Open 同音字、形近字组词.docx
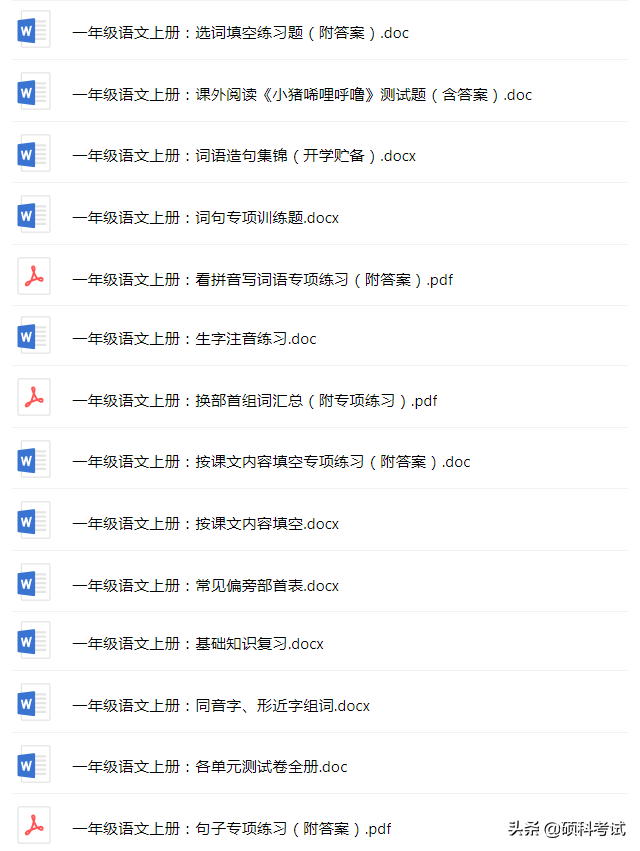Image resolution: width=640 pixels, height=851 pixels. 220,706
